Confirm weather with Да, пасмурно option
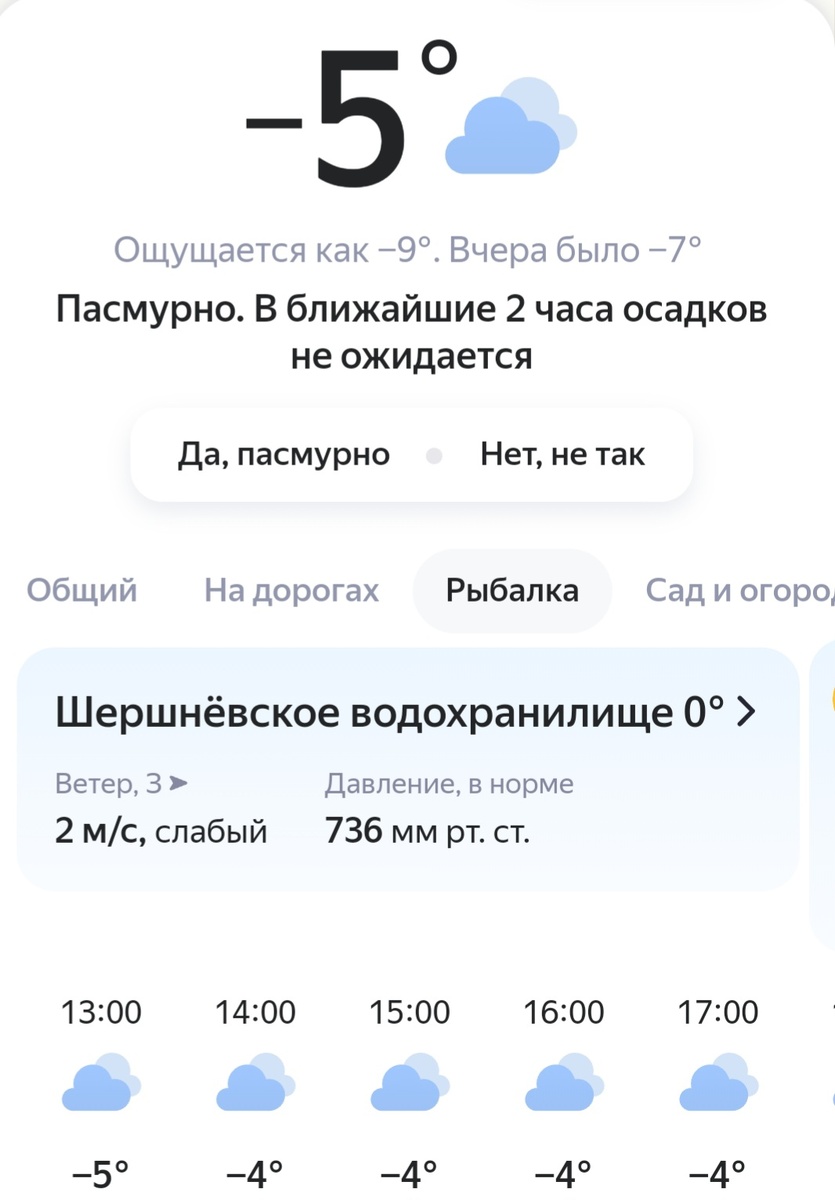The image size is (835, 1200). tap(283, 454)
